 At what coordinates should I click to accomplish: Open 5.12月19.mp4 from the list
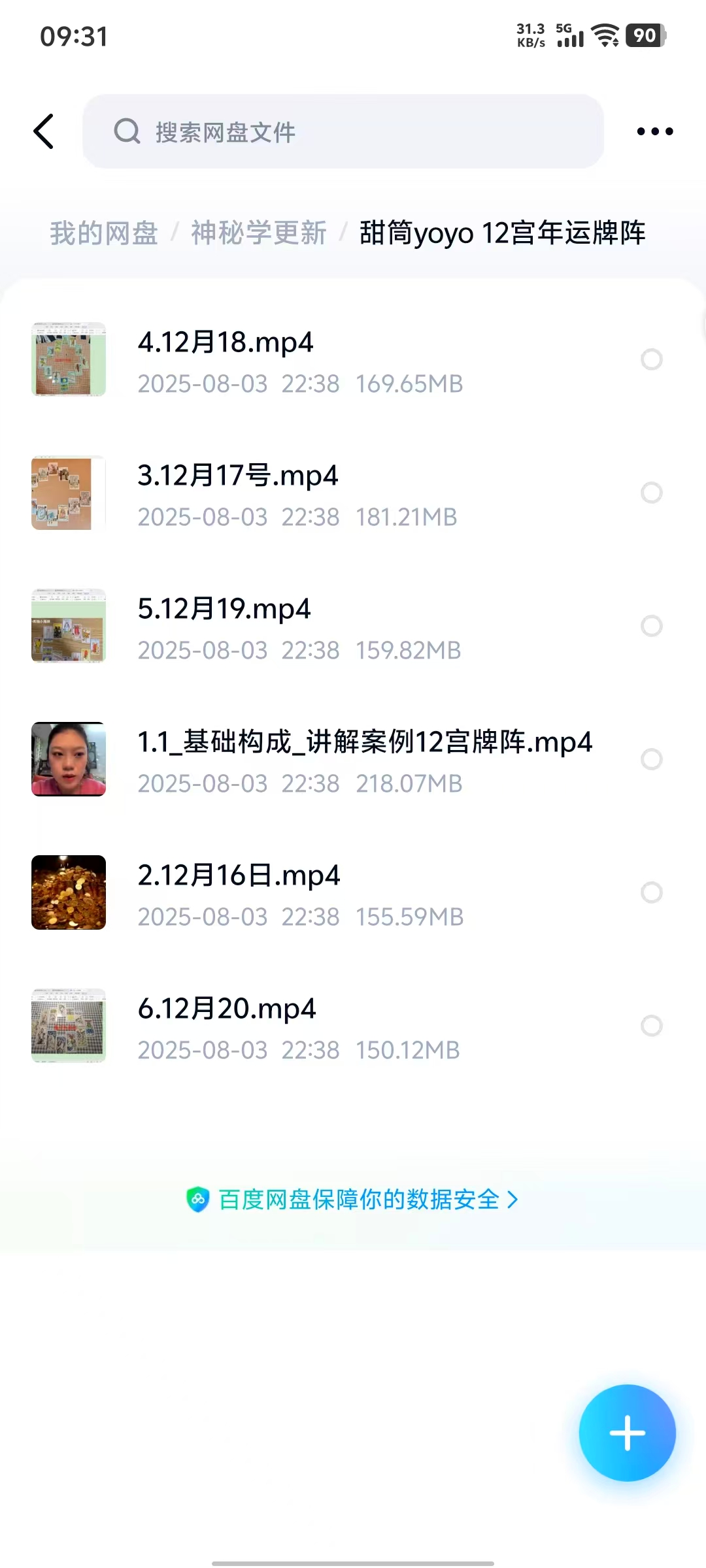224,609
